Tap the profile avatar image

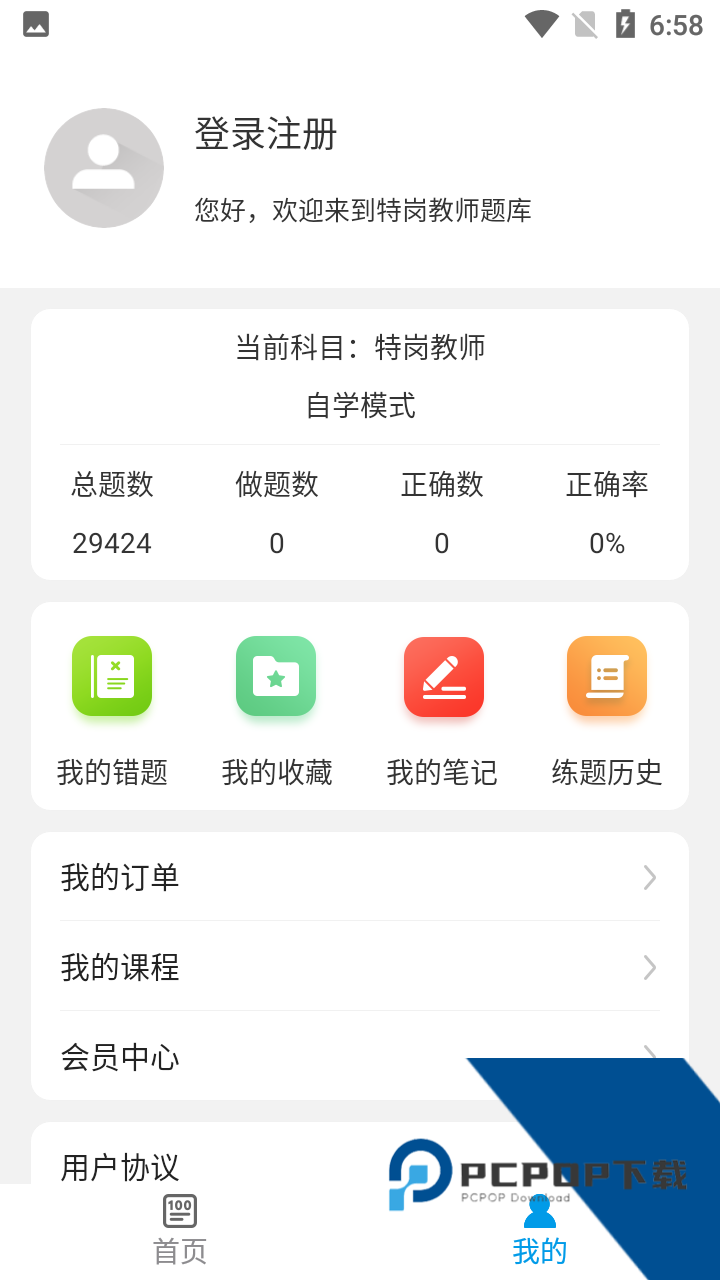click(x=104, y=168)
